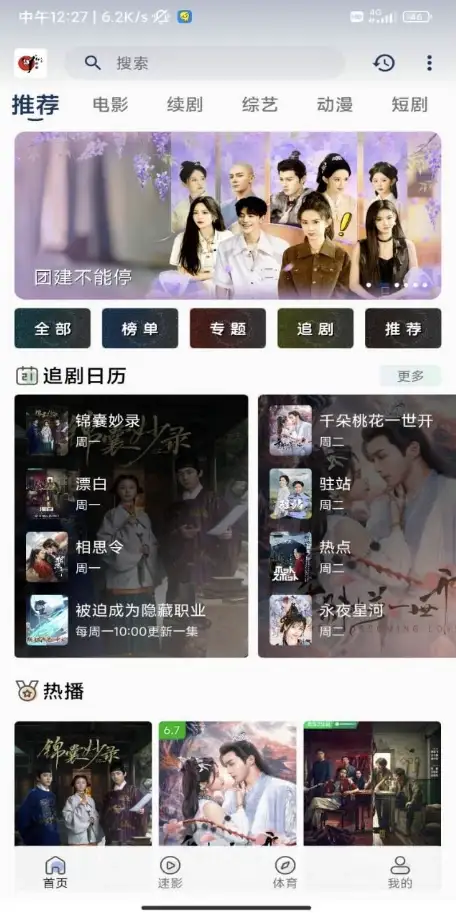Open 相思令 from the calendar
Viewport: 456px width, 914px height.
tap(131, 557)
